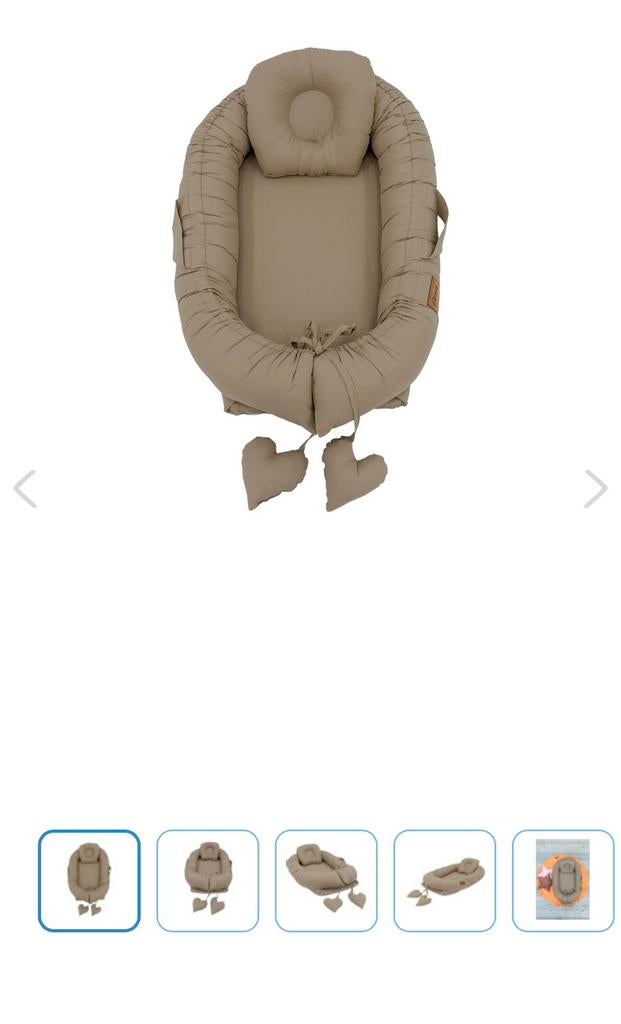Show the next product image
The width and height of the screenshot is (621, 1024).
pos(596,489)
